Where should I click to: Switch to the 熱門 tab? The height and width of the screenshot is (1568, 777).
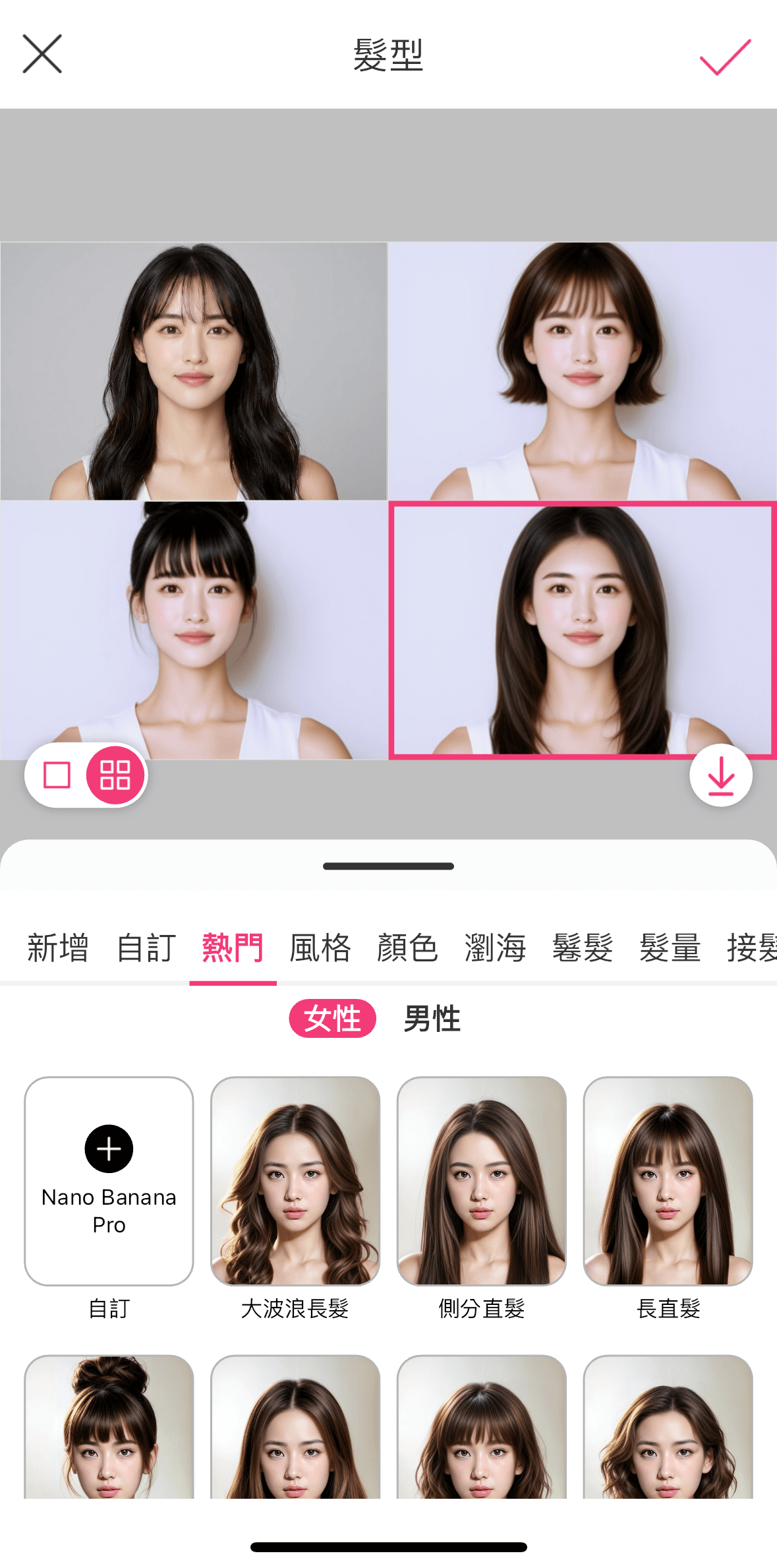pos(233,948)
